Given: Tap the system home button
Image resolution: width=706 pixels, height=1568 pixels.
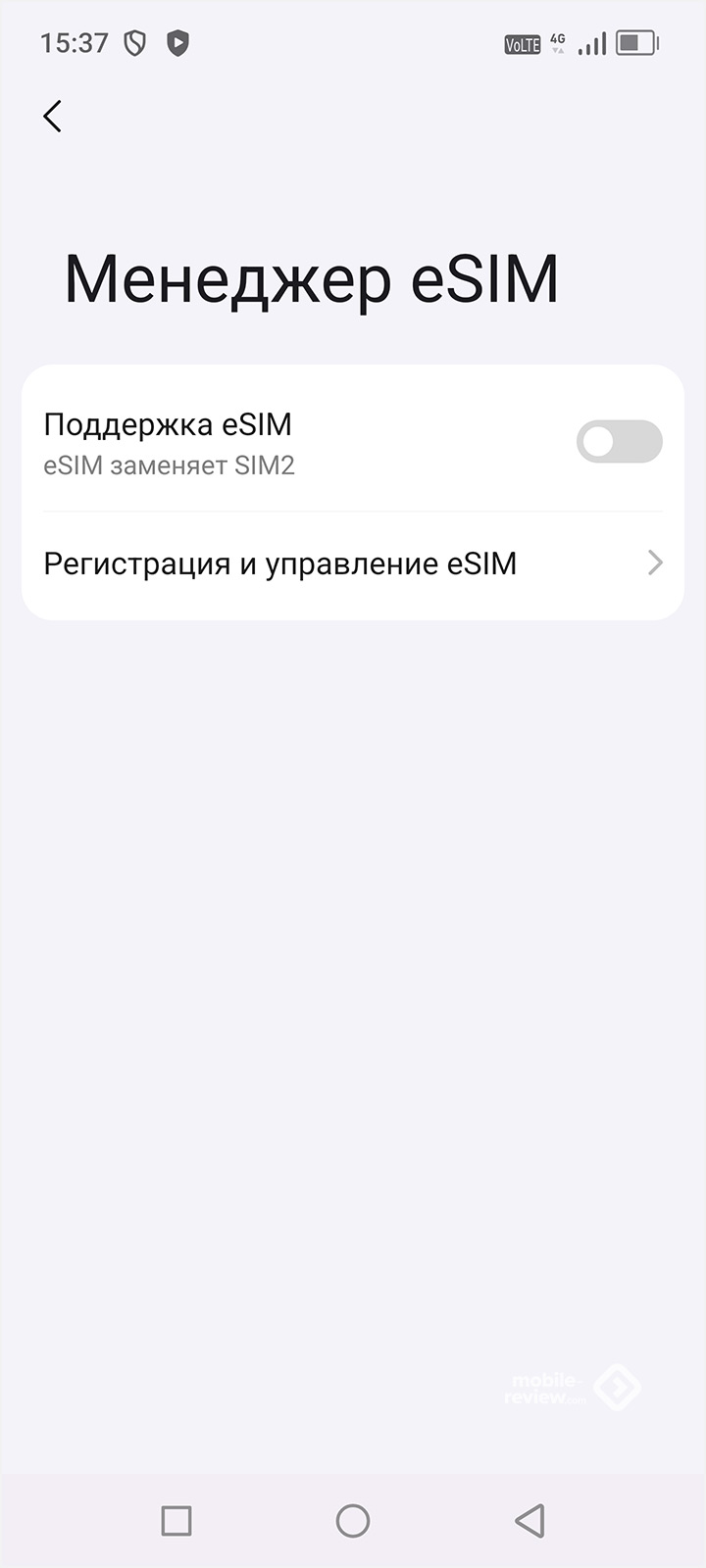Looking at the screenshot, I should pyautogui.click(x=353, y=1520).
